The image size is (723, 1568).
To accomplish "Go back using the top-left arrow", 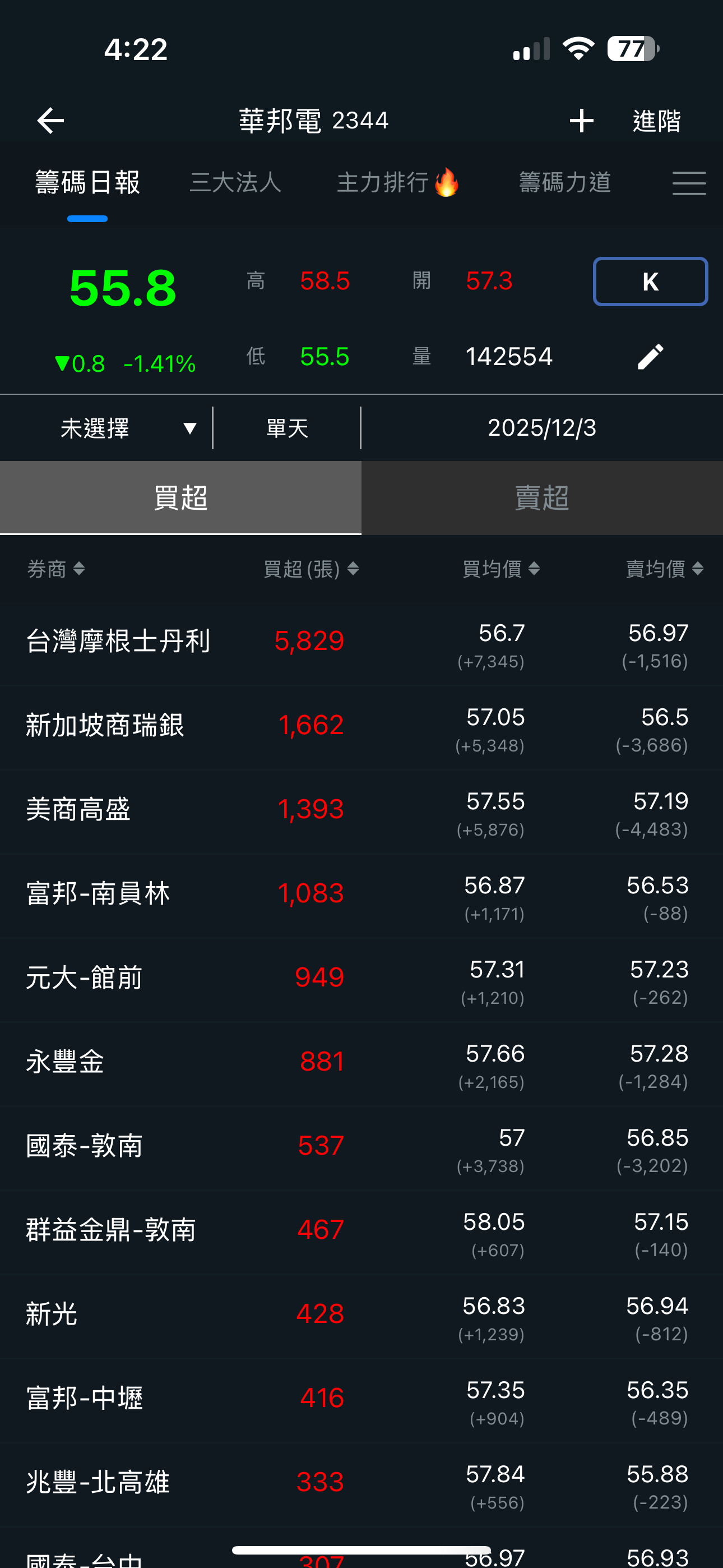I will coord(50,121).
